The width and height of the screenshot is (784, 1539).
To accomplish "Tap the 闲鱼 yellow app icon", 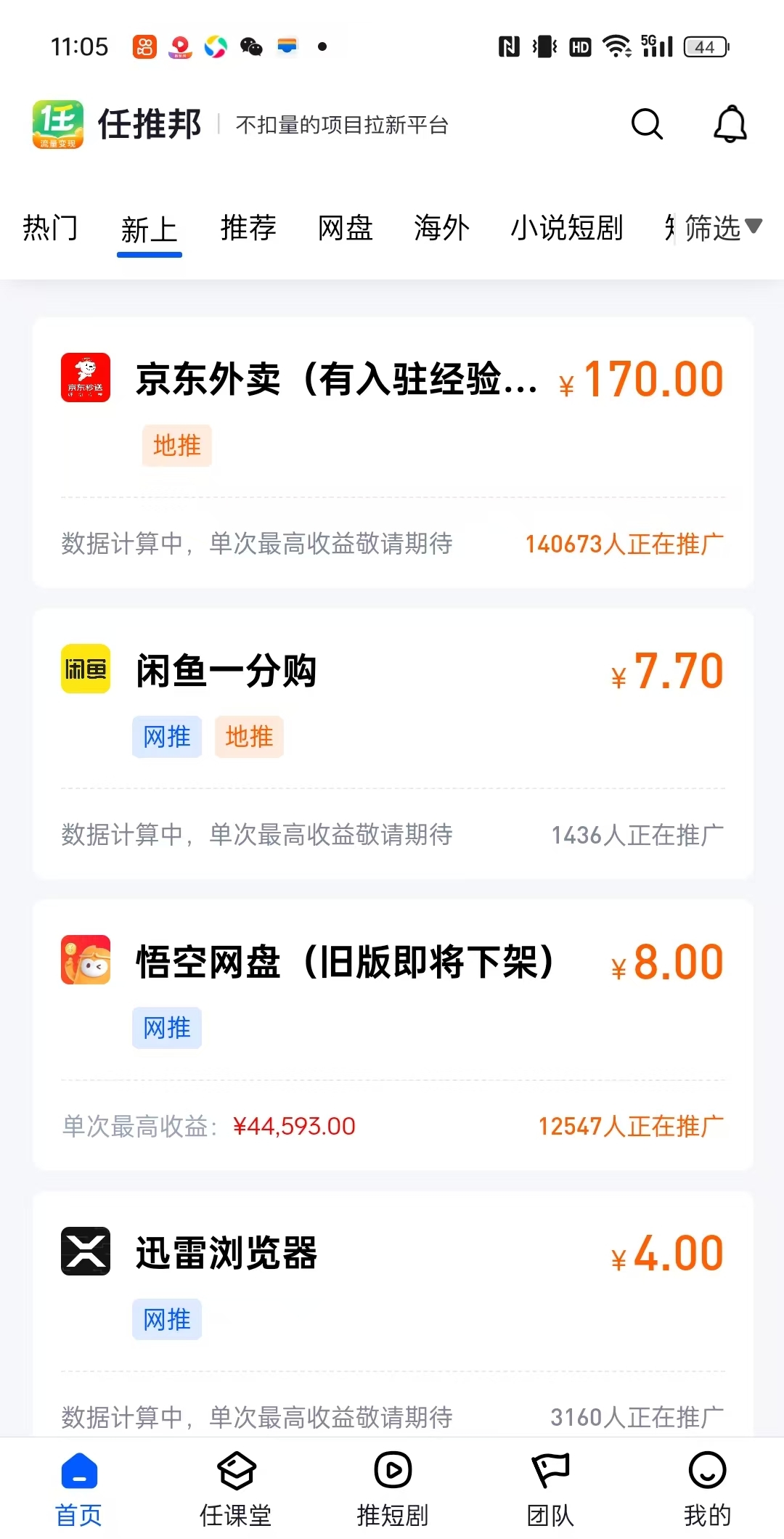I will coord(85,669).
